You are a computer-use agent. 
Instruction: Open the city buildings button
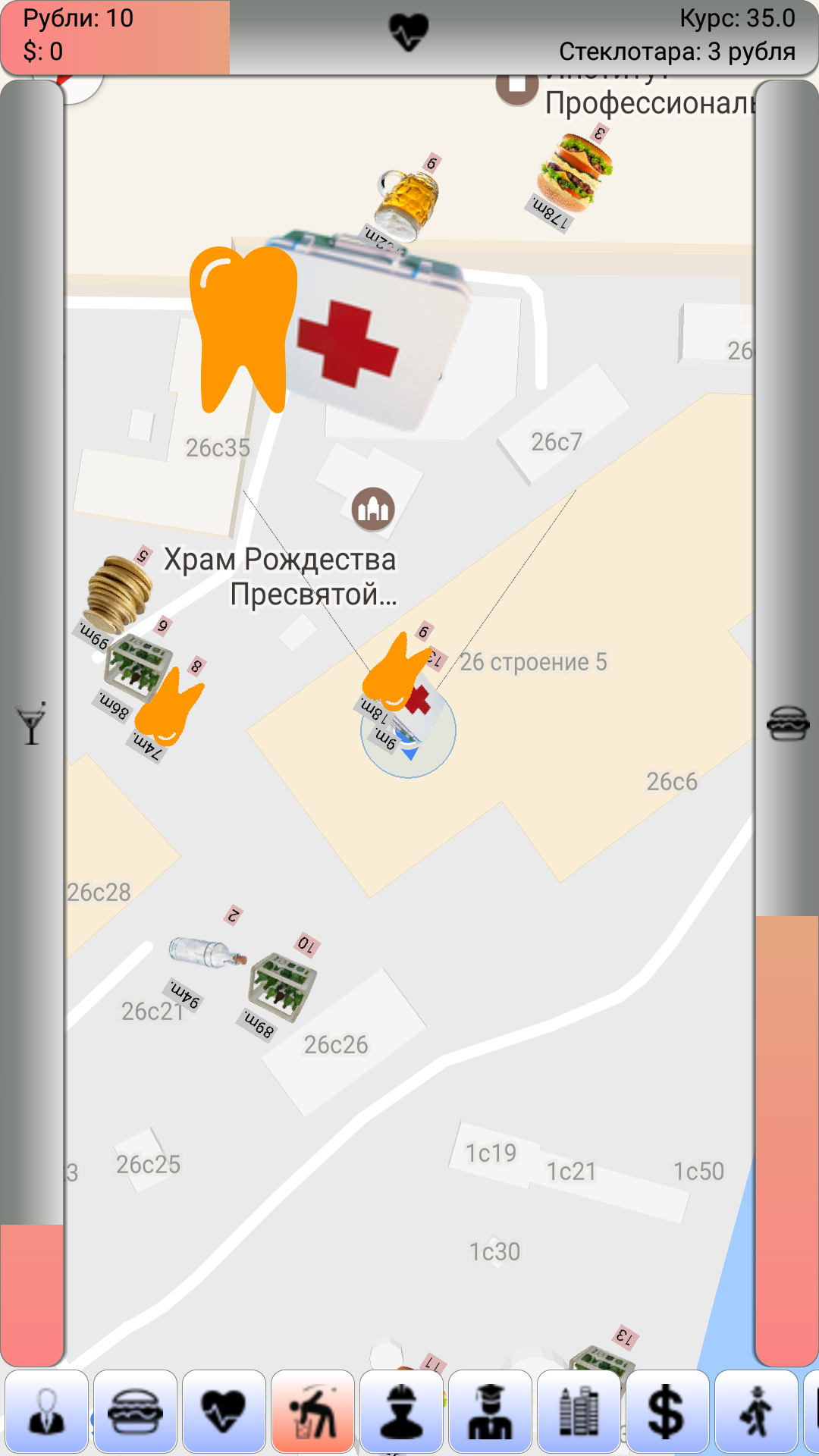[579, 1411]
